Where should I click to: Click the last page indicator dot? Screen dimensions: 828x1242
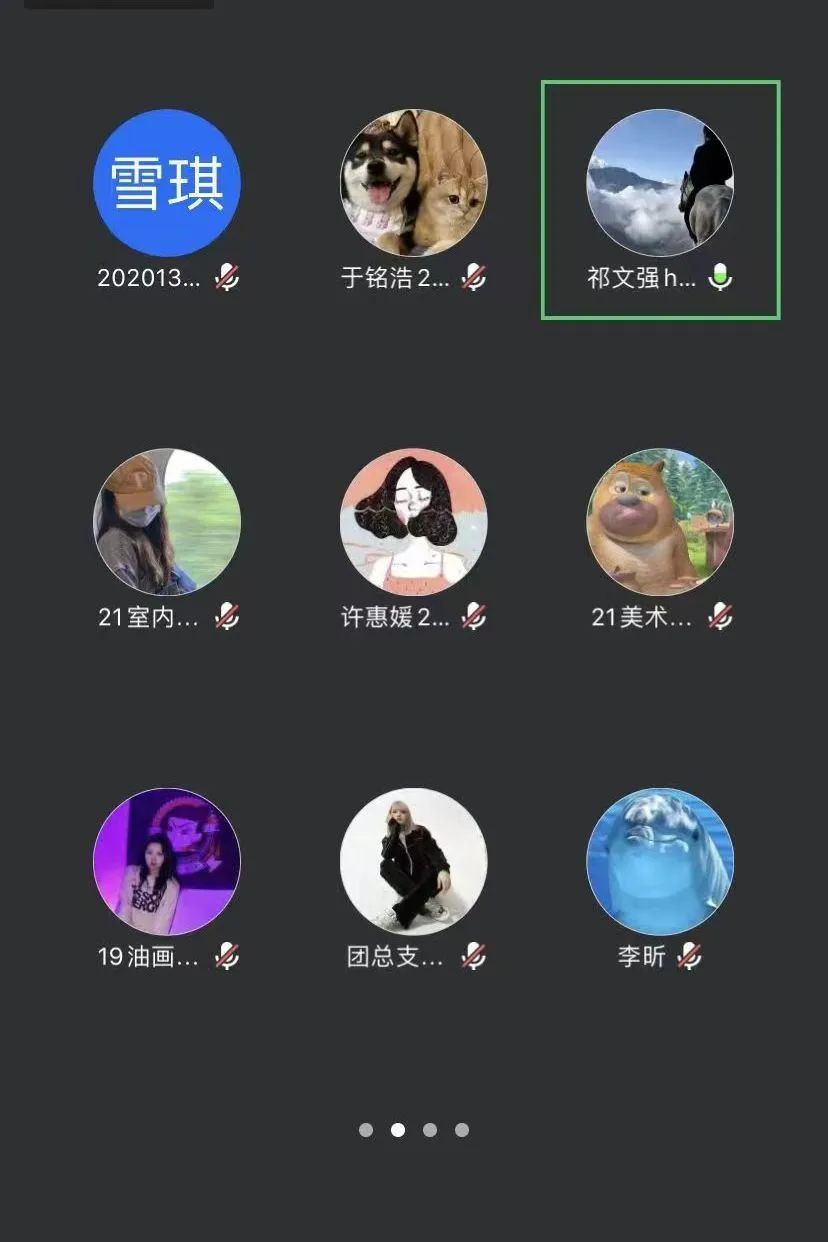click(461, 1130)
